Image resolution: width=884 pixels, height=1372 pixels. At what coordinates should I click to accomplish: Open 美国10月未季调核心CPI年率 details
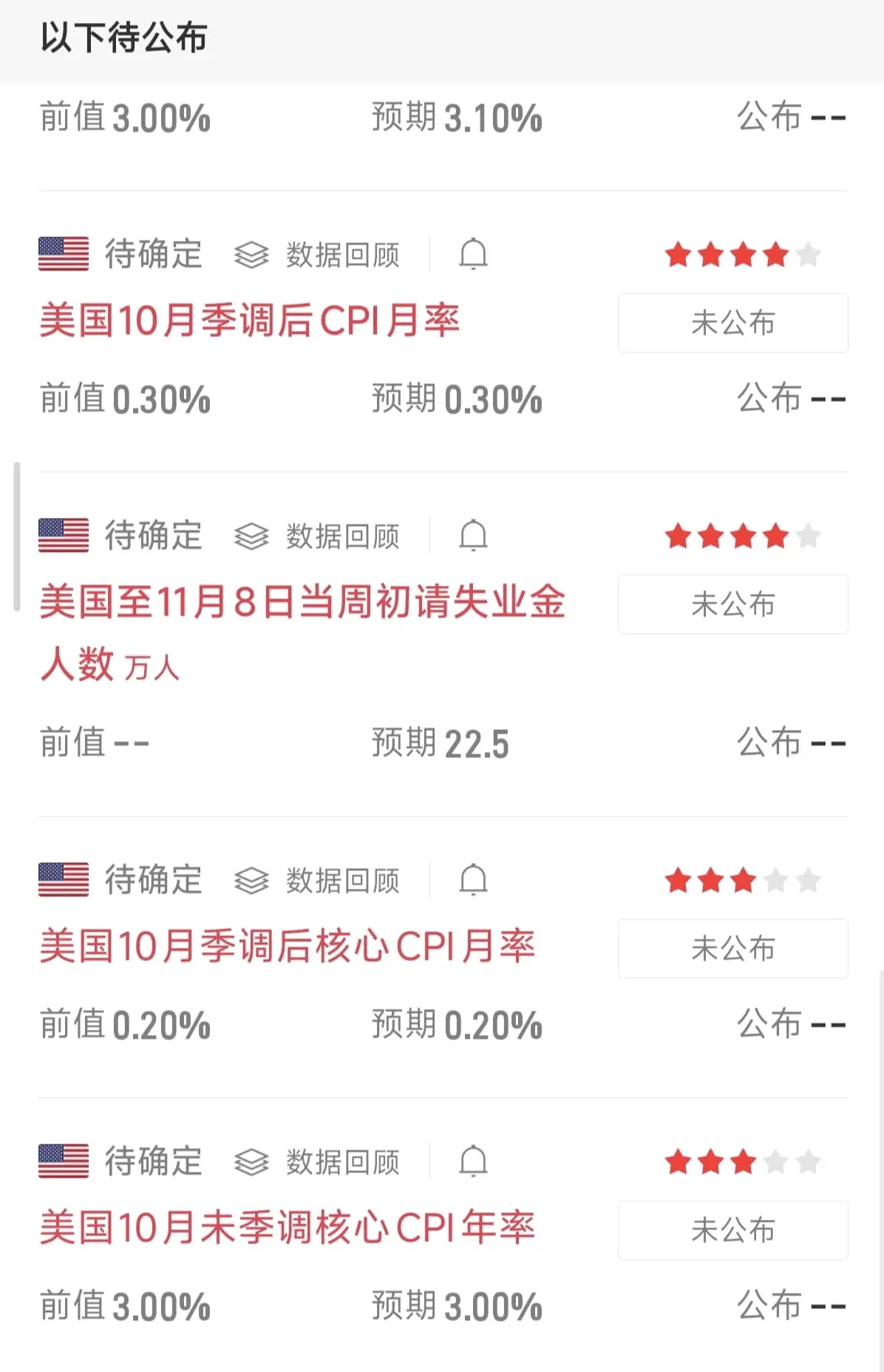click(x=287, y=1228)
